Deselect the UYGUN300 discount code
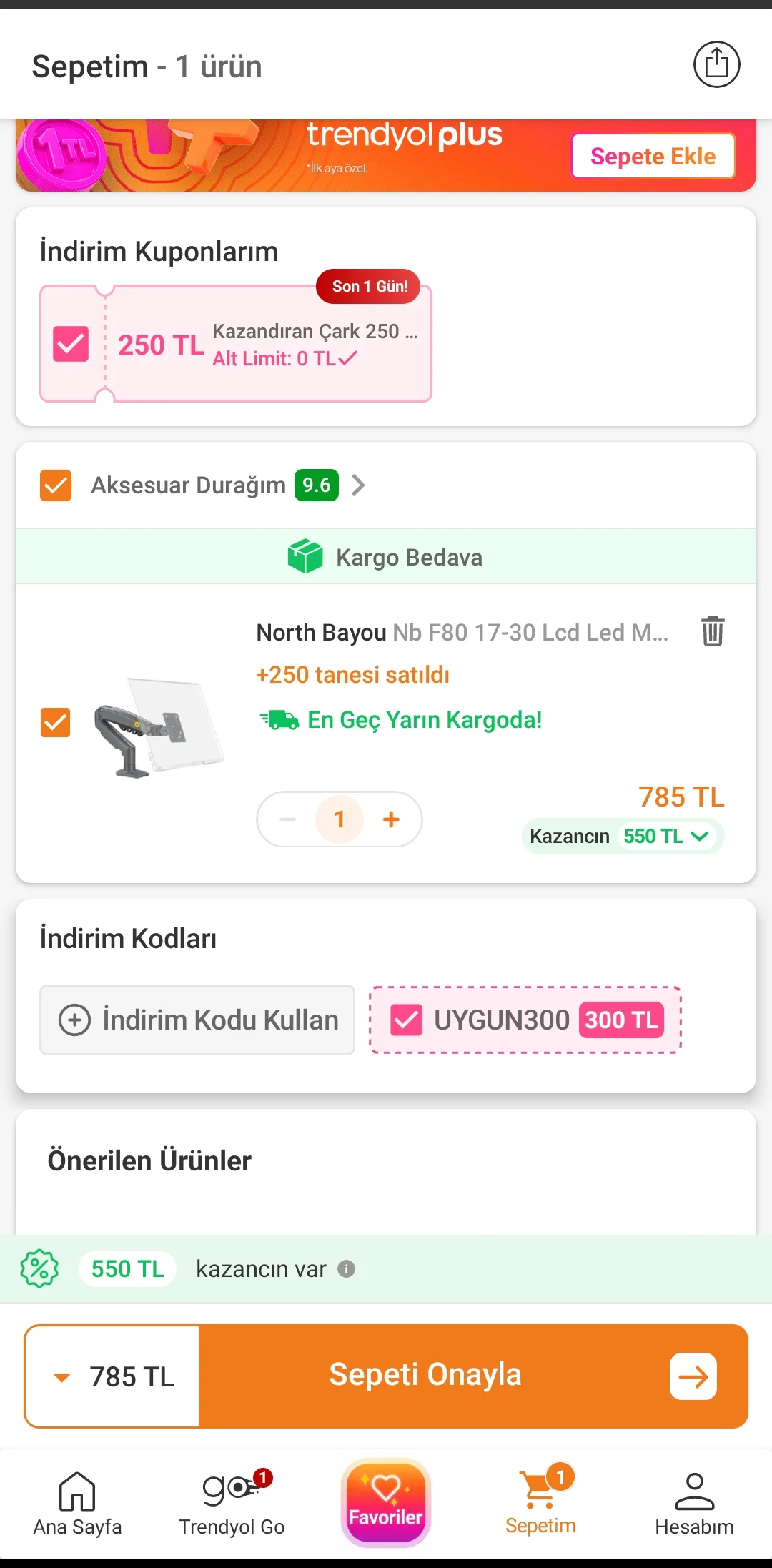 pyautogui.click(x=406, y=1020)
